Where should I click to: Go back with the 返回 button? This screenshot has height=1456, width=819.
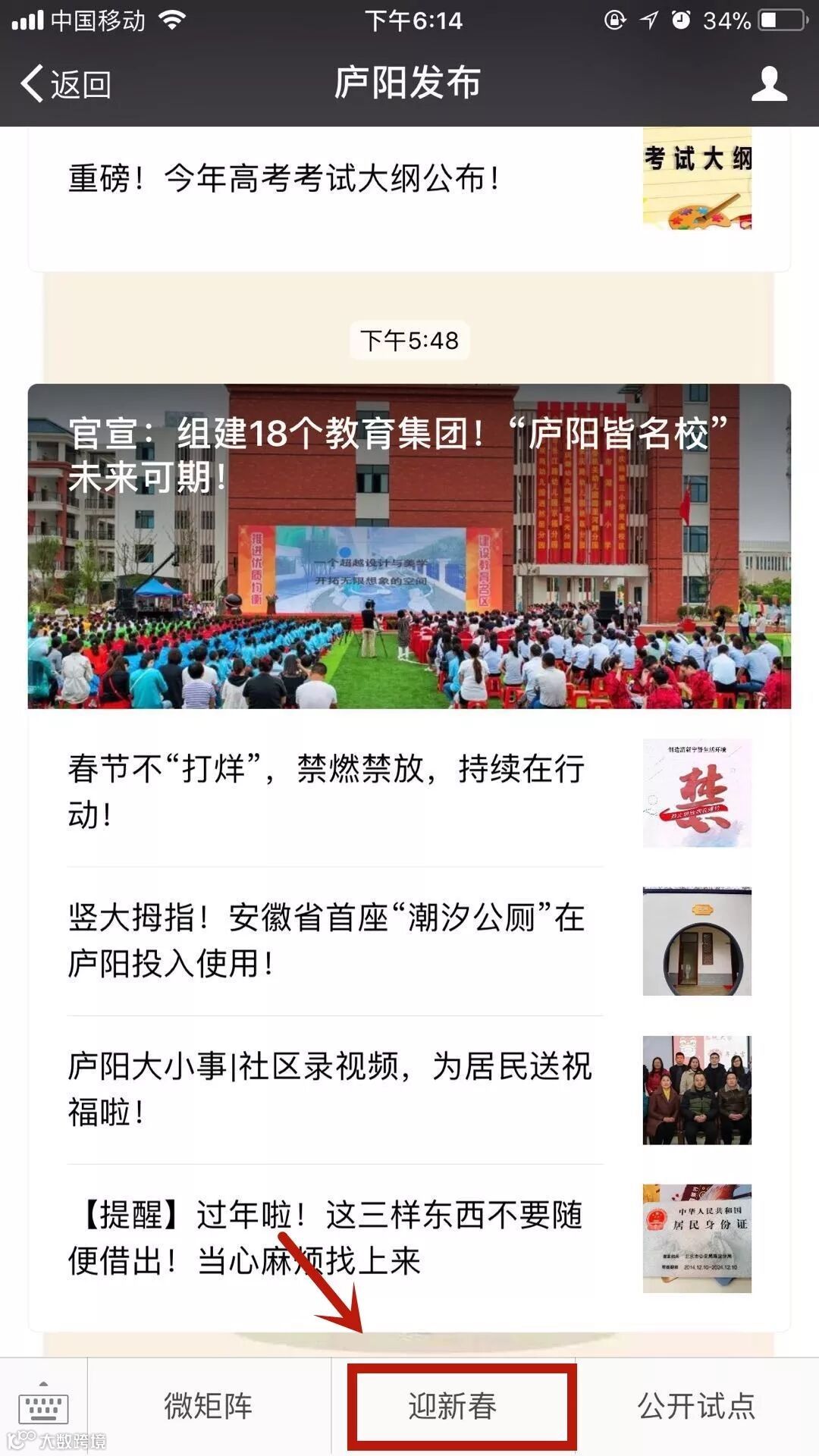tap(67, 83)
